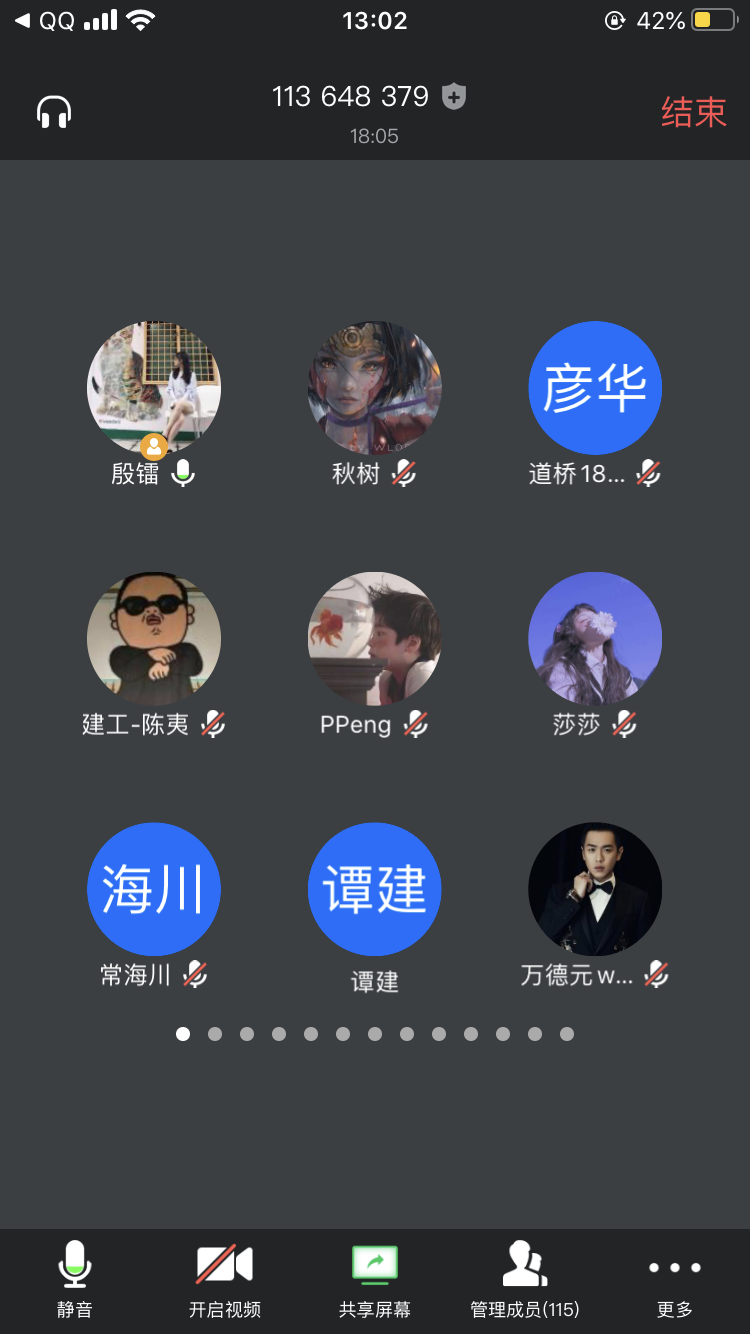Image resolution: width=750 pixels, height=1334 pixels.
Task: Tap 谭建 participant tile
Action: 375,889
